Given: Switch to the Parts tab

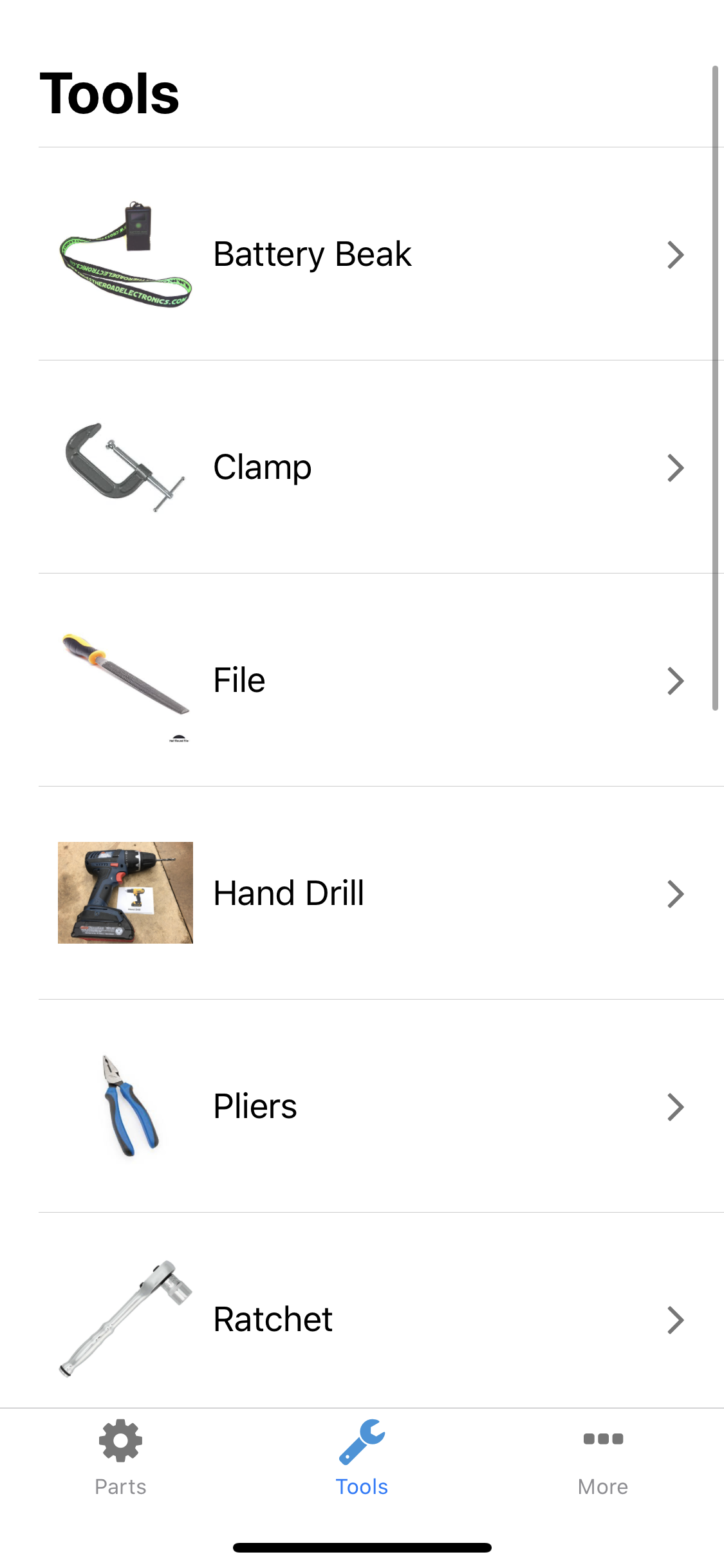Looking at the screenshot, I should click(x=120, y=1458).
